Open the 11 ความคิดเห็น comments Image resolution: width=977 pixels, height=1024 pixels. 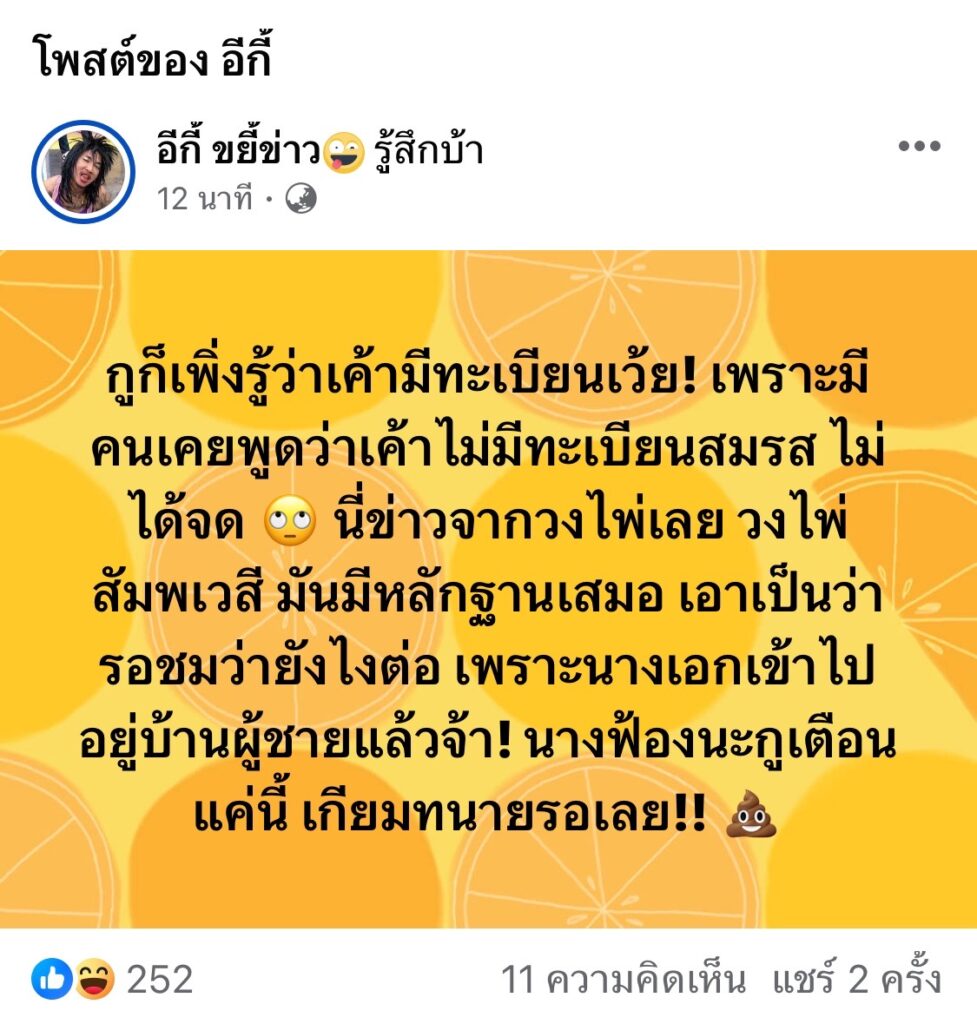(624, 980)
